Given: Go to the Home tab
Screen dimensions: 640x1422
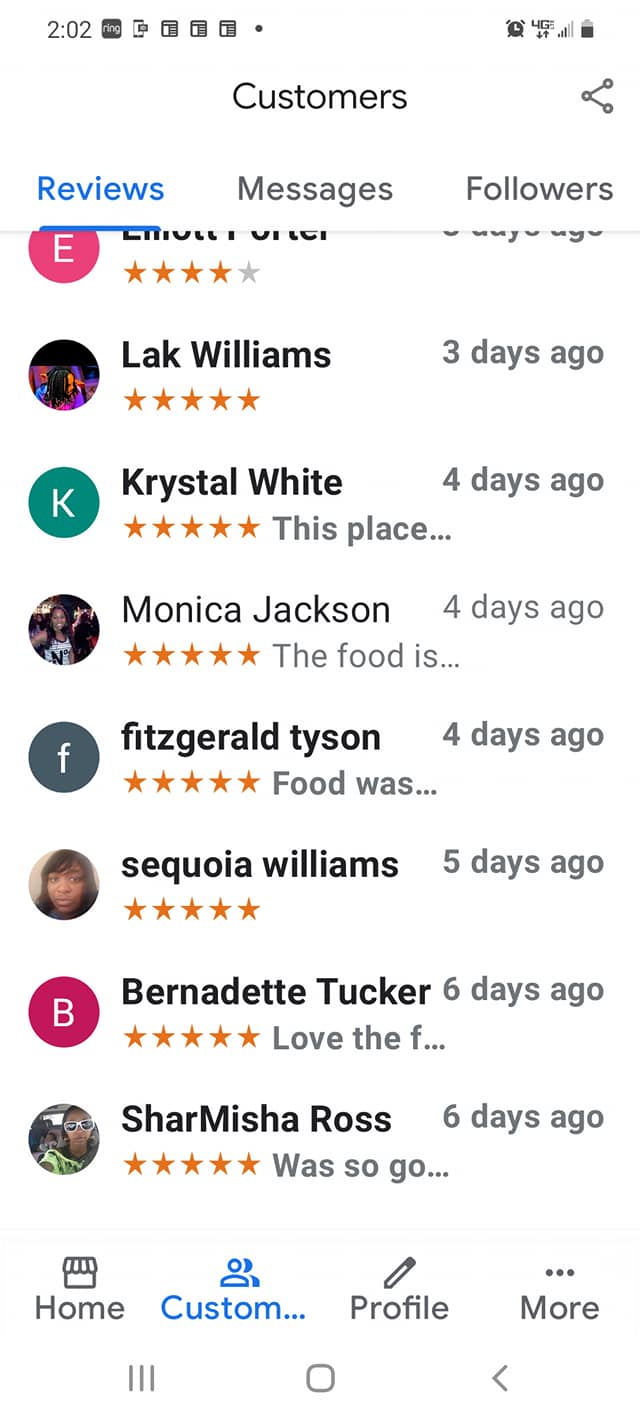Looking at the screenshot, I should [x=80, y=1290].
